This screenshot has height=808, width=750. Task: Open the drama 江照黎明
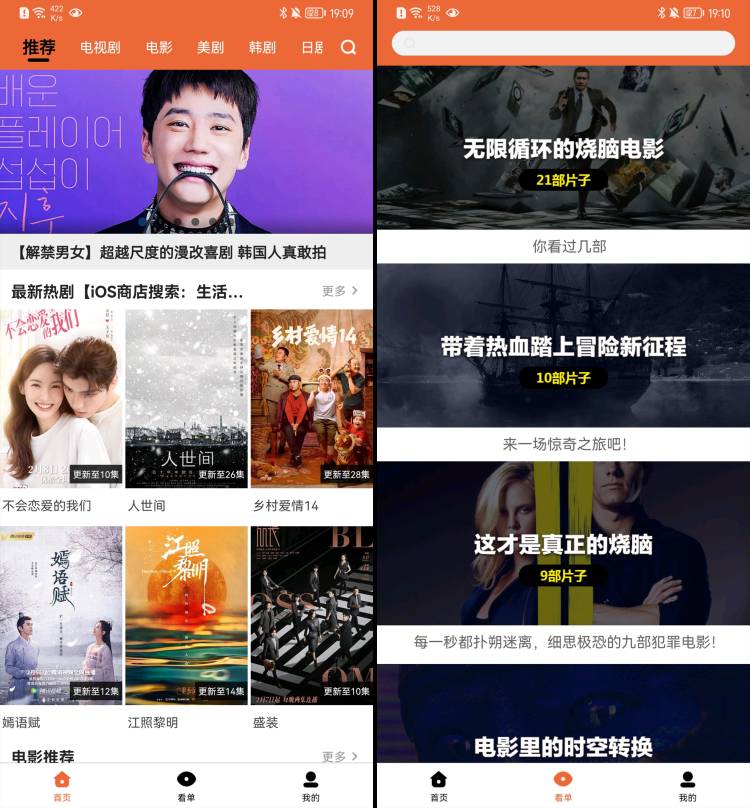tap(186, 615)
